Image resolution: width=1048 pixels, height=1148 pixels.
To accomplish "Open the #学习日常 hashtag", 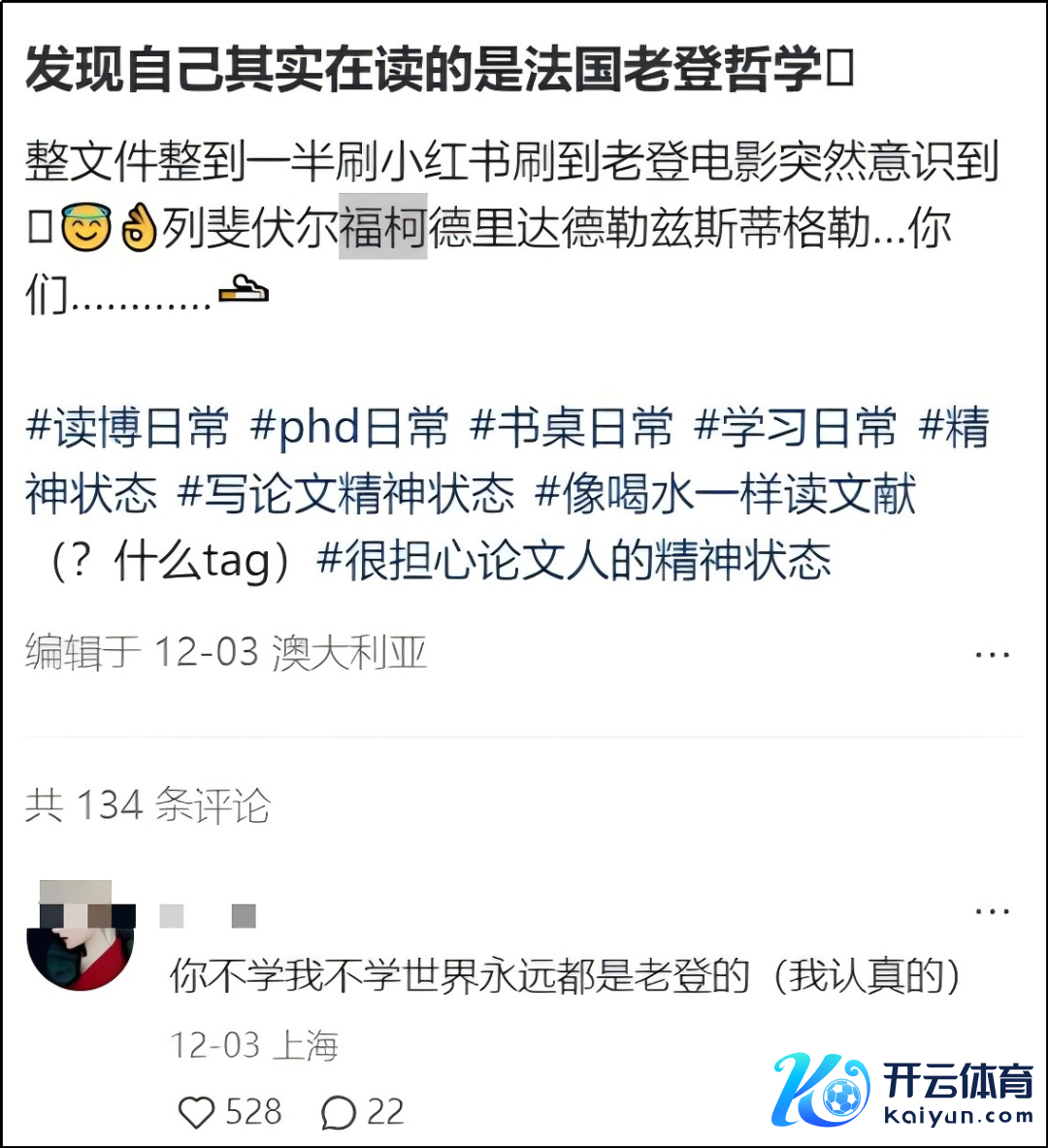I will tap(795, 427).
